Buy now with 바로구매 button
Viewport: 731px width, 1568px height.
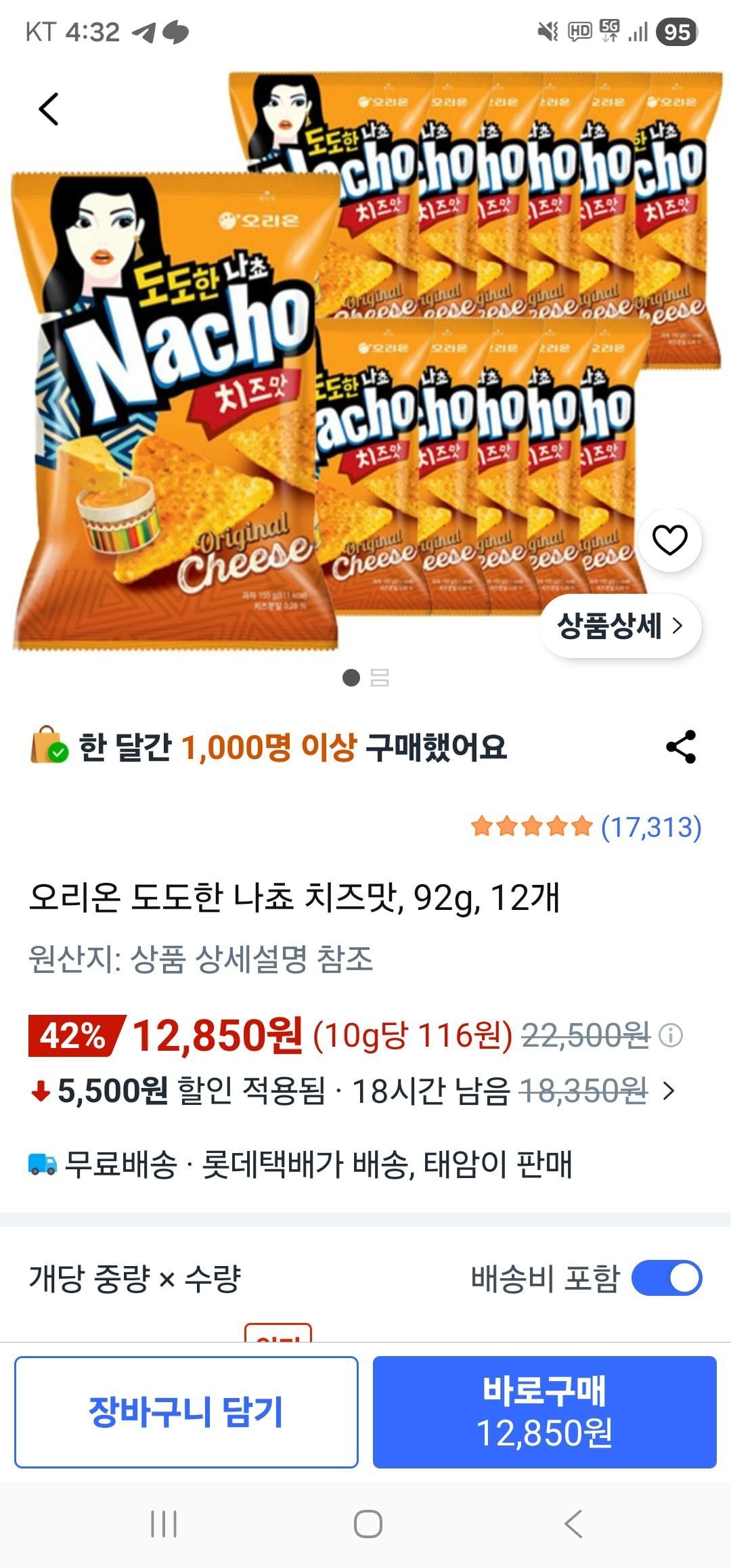(544, 1412)
